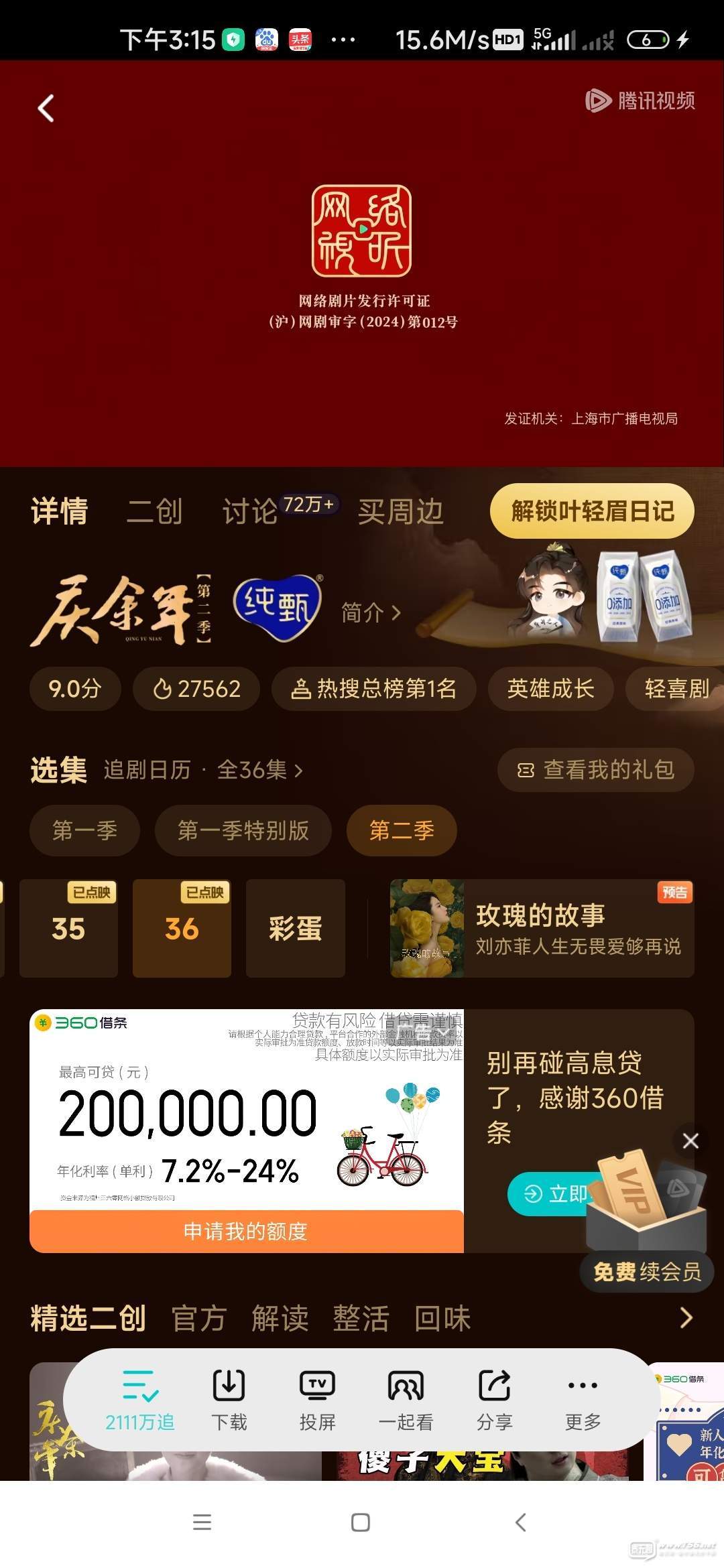Open the 更多 options menu

click(583, 1400)
